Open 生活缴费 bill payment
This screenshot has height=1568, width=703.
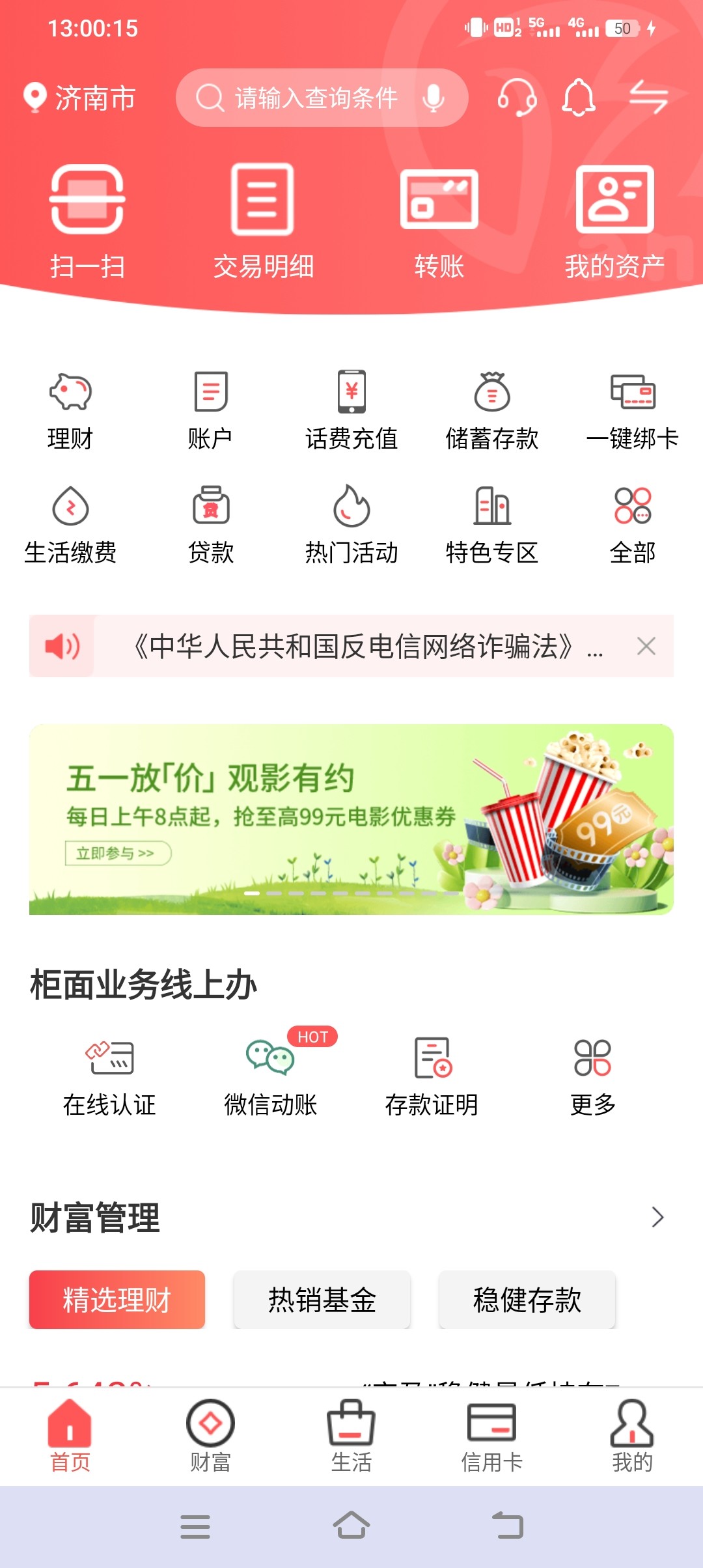pos(70,524)
